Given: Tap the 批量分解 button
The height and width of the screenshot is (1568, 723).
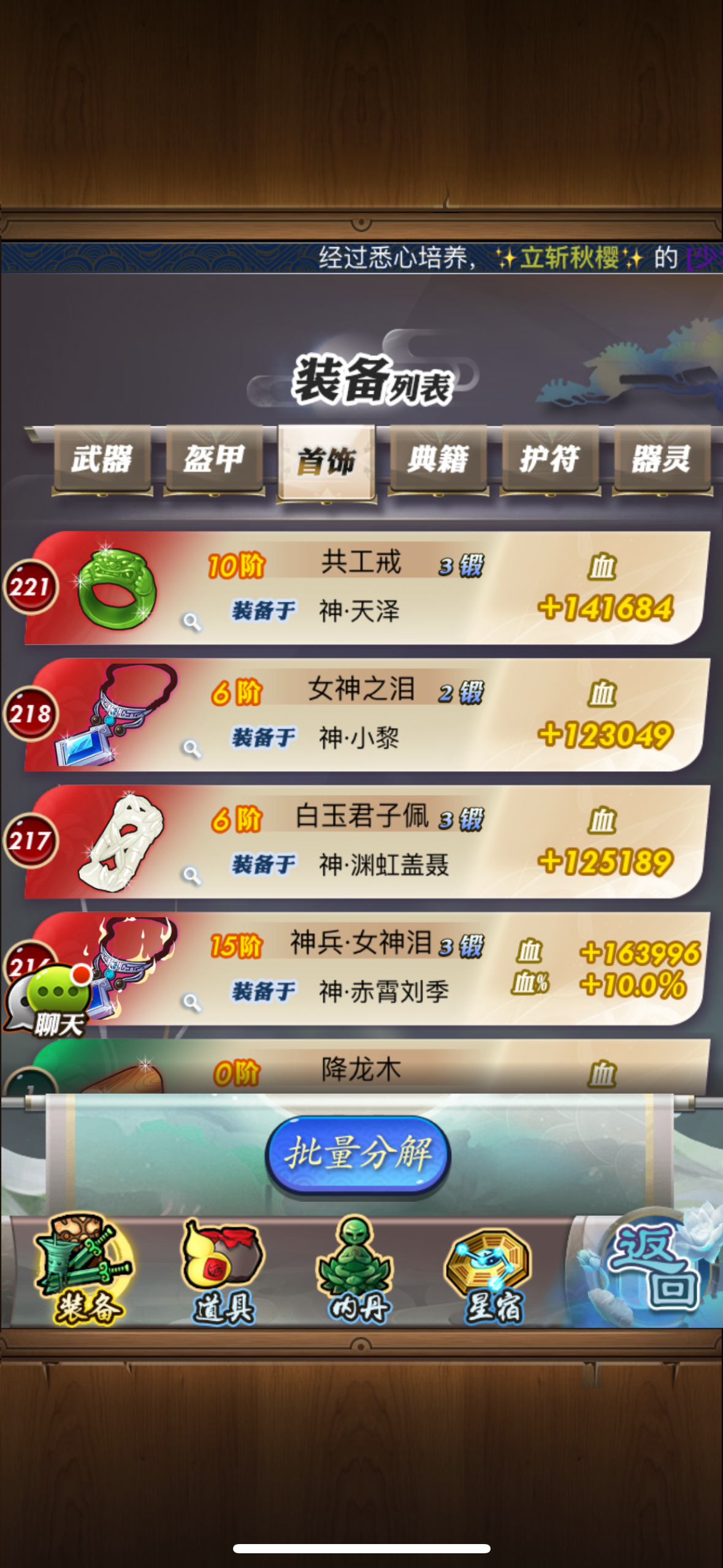Looking at the screenshot, I should click(359, 1155).
